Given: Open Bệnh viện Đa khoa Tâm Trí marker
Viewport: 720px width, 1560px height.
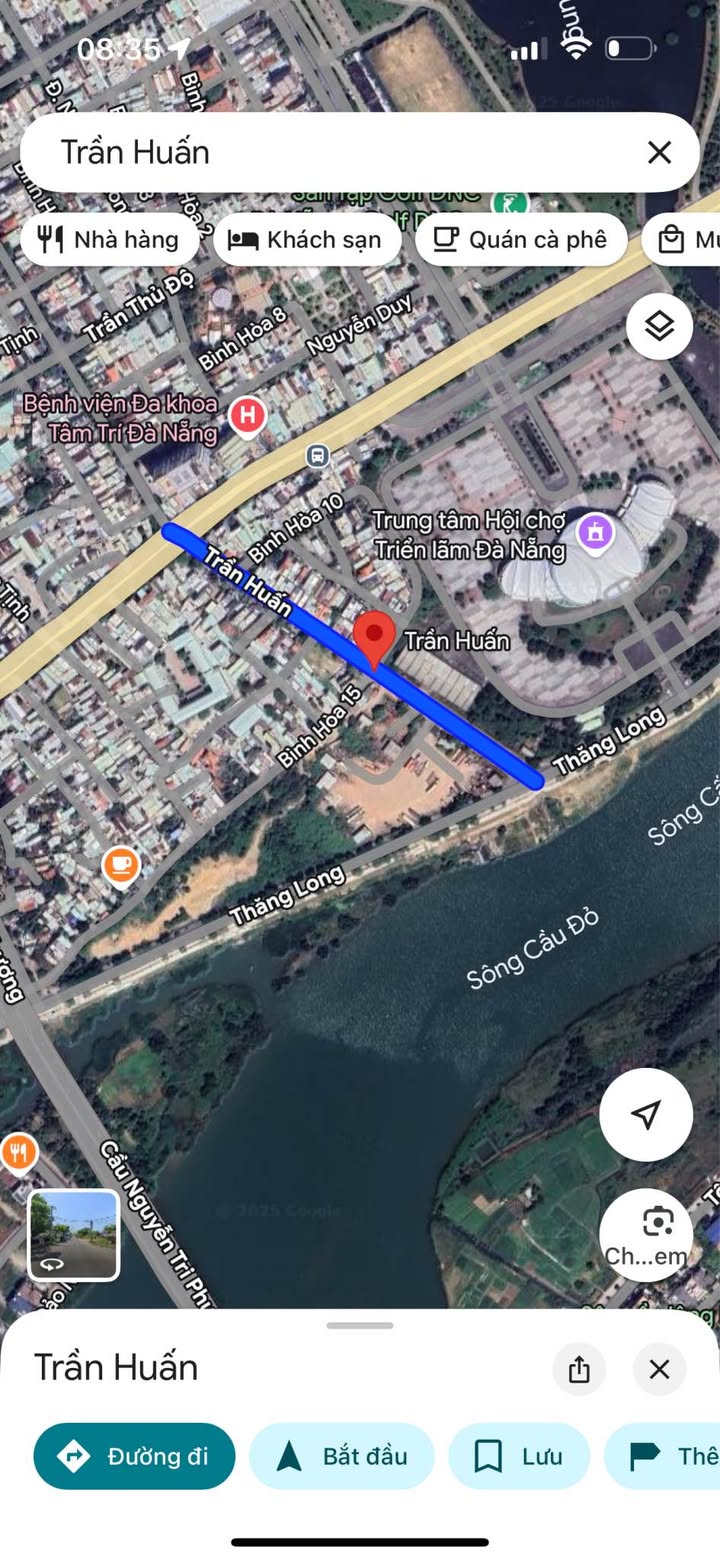Looking at the screenshot, I should click(x=247, y=415).
